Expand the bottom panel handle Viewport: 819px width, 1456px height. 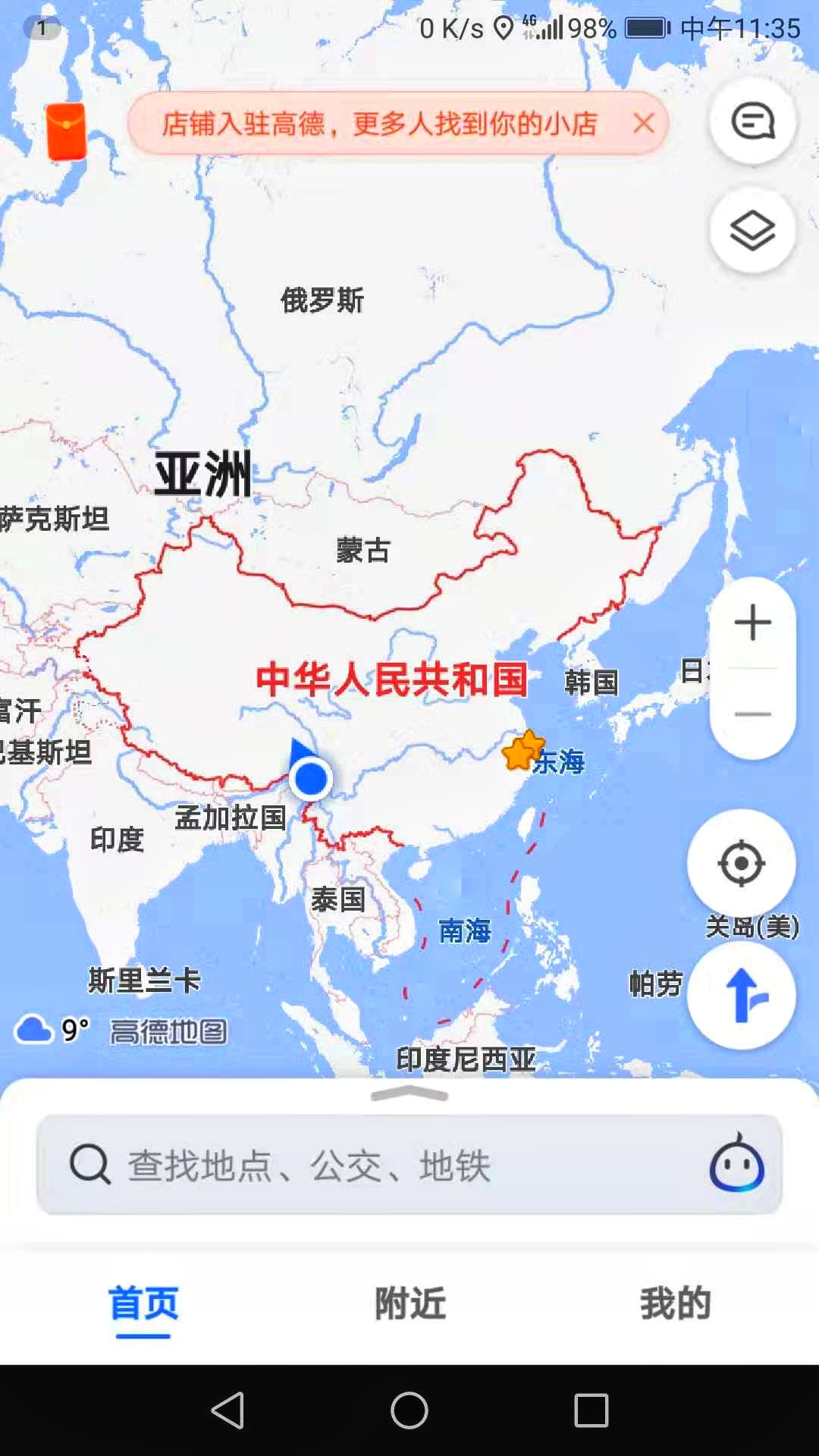click(409, 1094)
